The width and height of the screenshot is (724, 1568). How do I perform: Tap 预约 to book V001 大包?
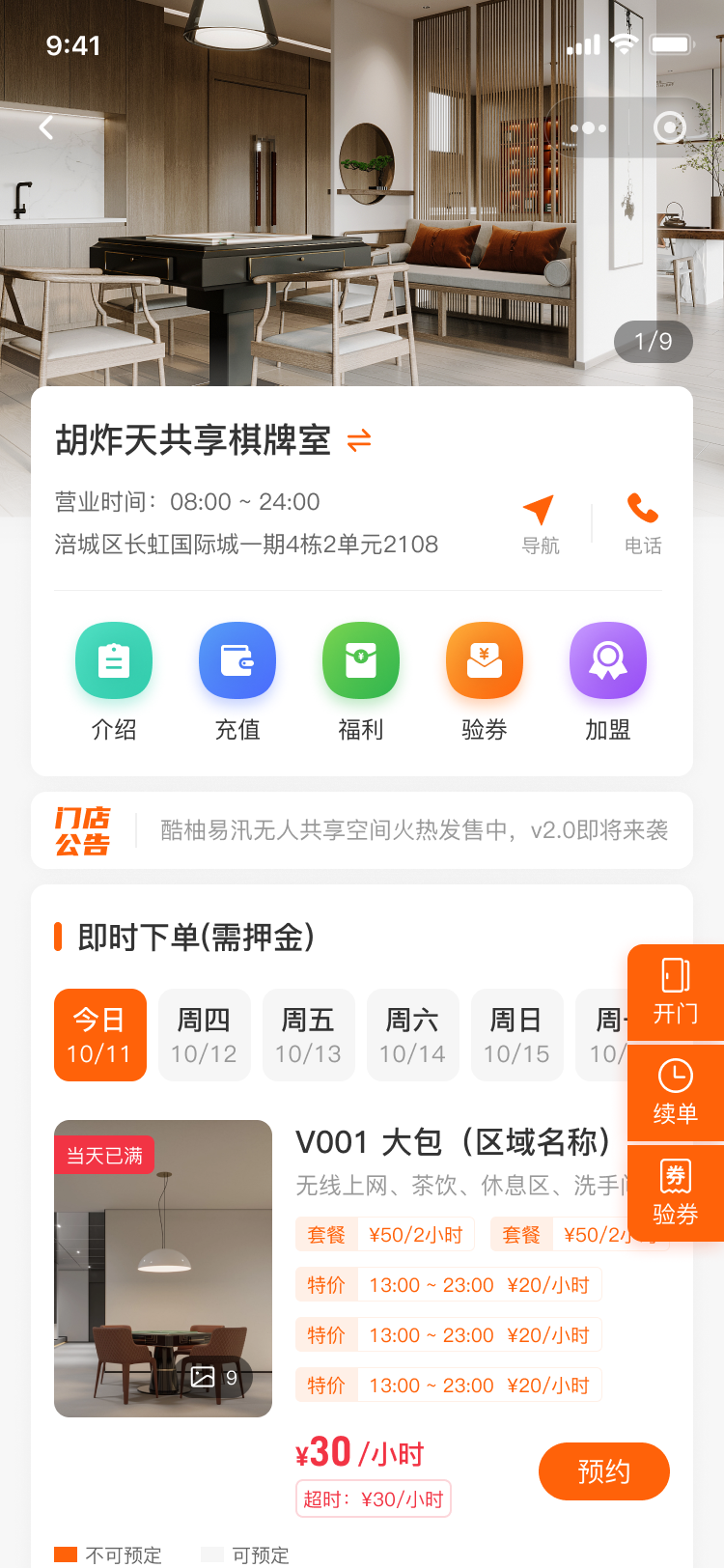[604, 1471]
